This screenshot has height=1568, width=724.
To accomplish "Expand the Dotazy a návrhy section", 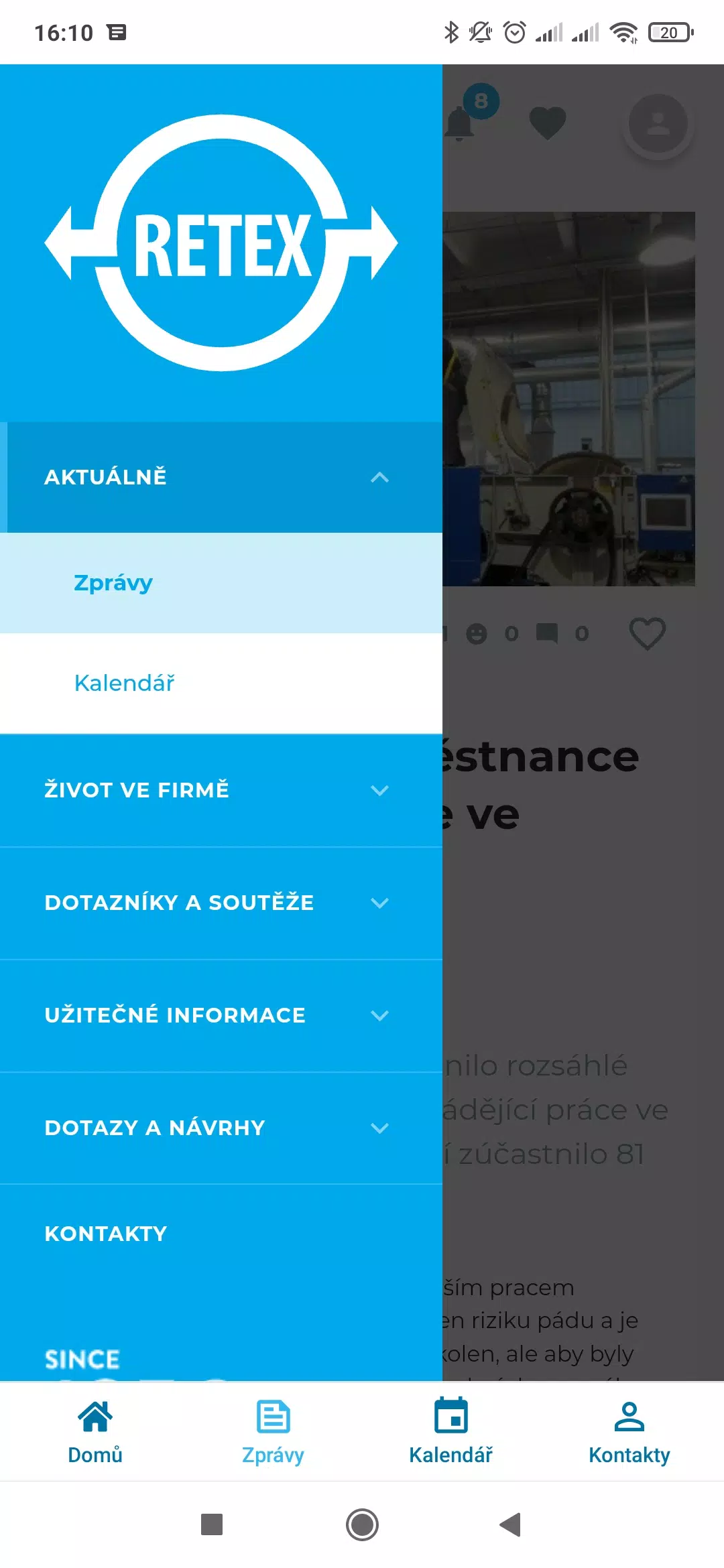I will coord(379,1128).
